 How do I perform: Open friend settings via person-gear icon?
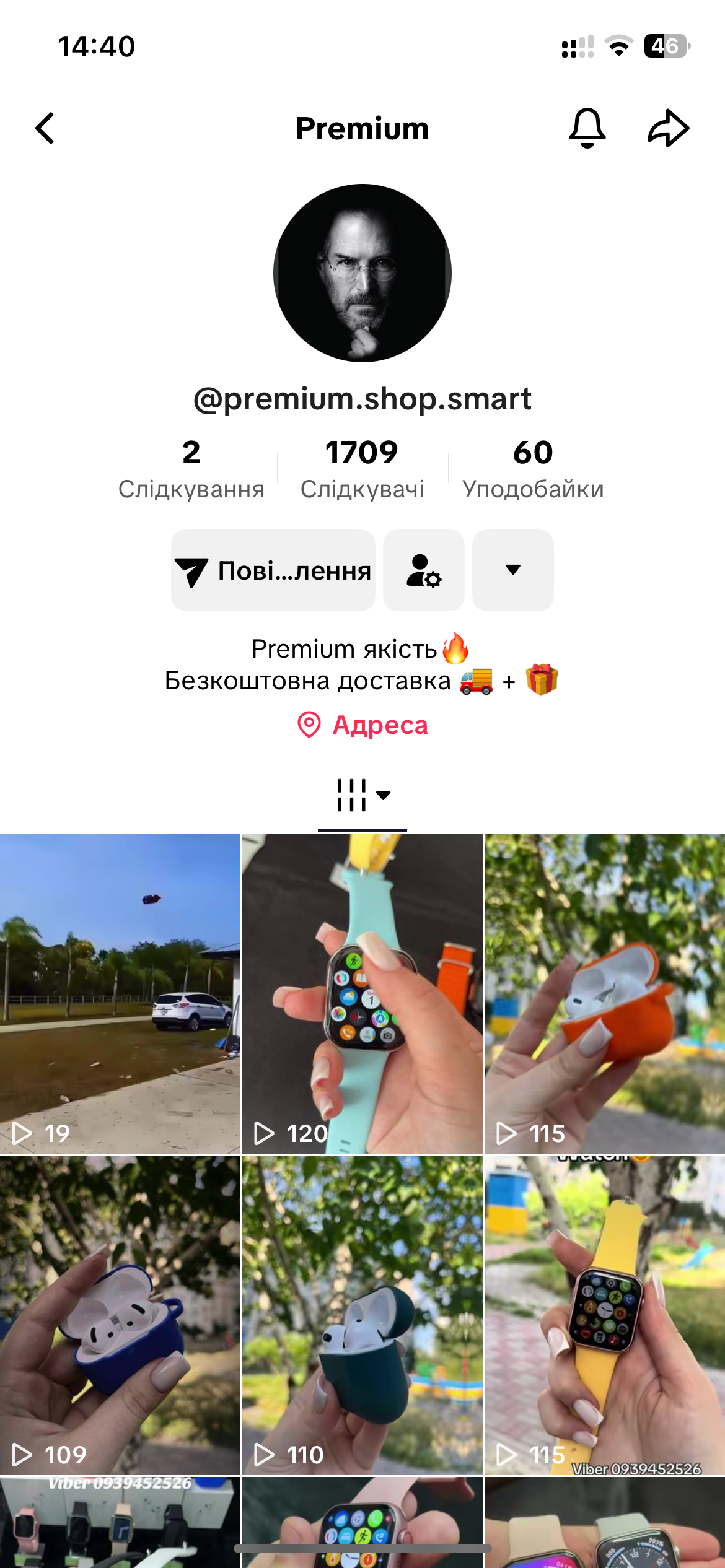tap(423, 570)
